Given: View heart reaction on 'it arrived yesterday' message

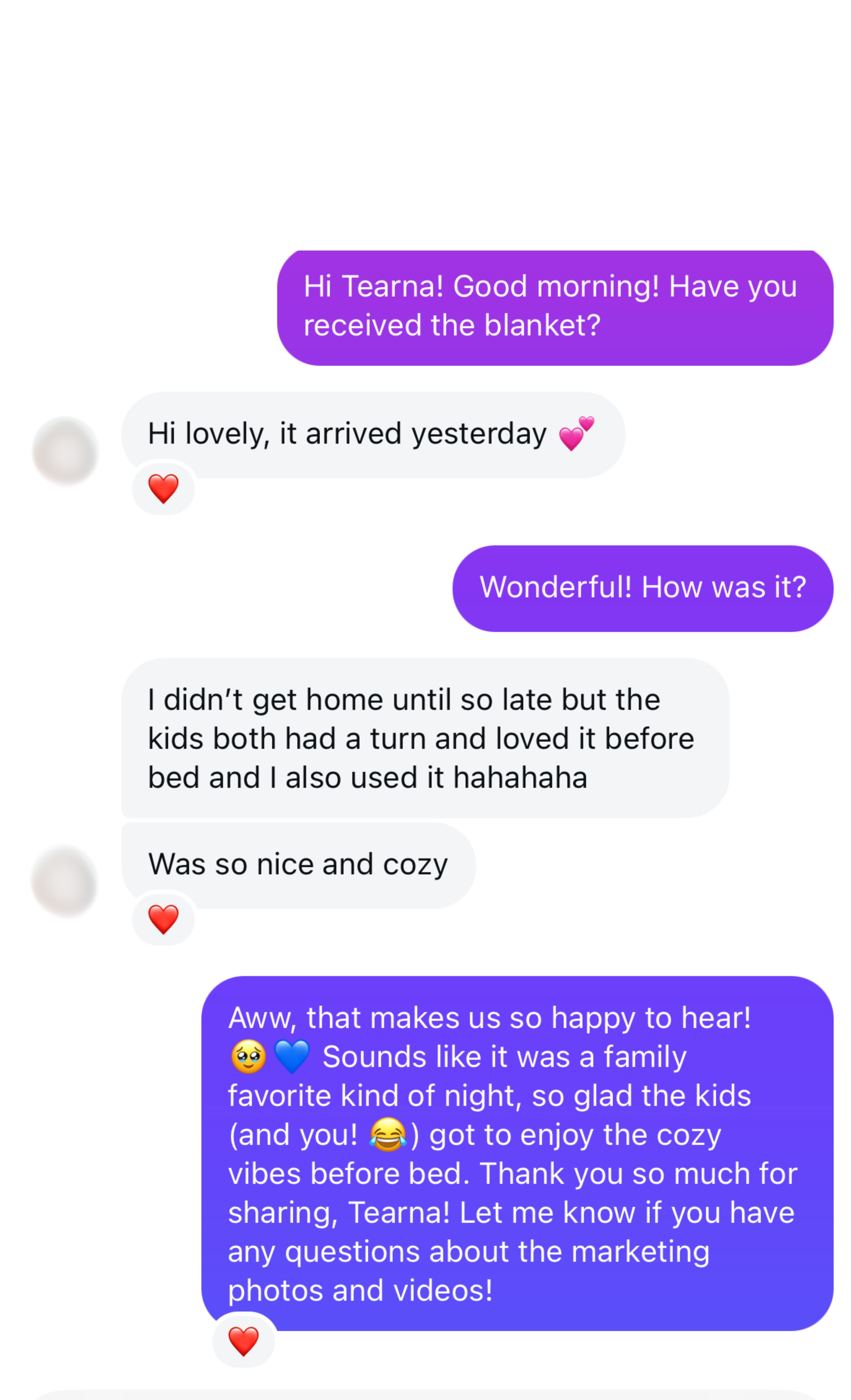Looking at the screenshot, I should pos(163,489).
